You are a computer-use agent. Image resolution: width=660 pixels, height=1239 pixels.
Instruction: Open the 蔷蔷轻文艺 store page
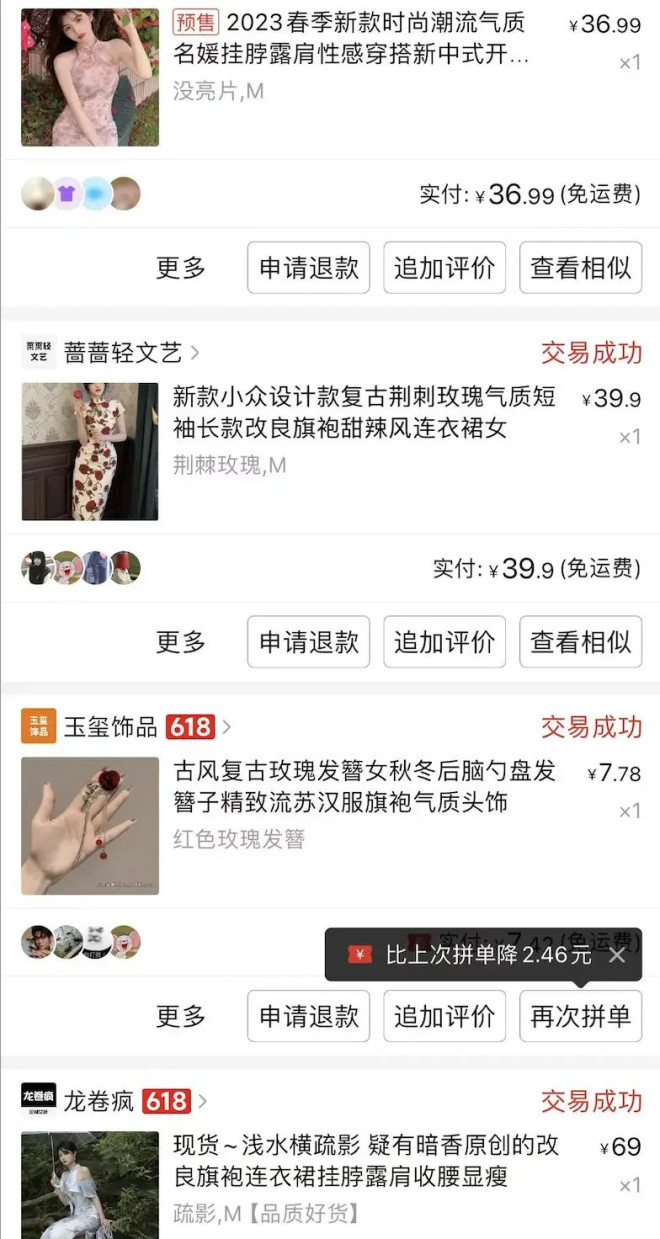click(122, 353)
